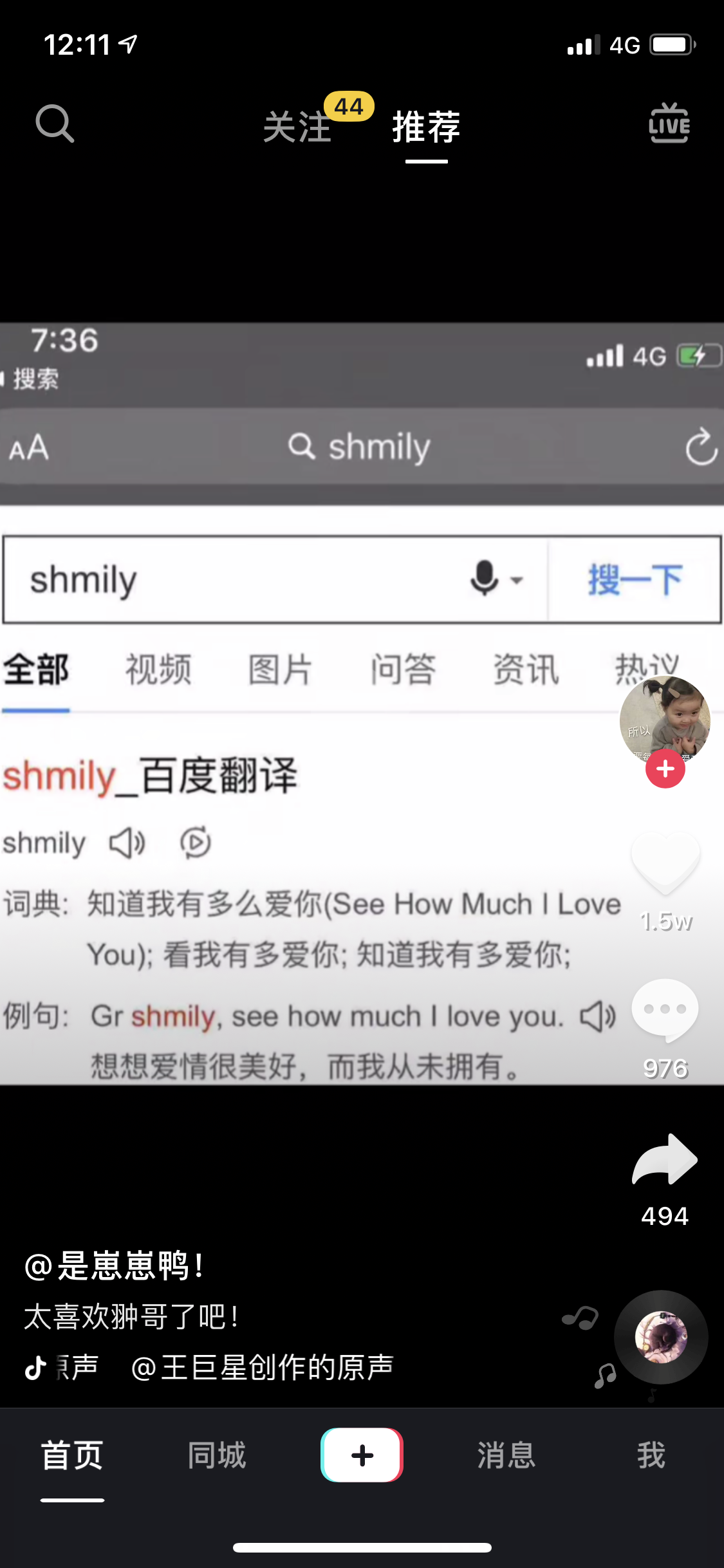Open the 消息 tab
This screenshot has width=724, height=1568.
[x=506, y=1455]
